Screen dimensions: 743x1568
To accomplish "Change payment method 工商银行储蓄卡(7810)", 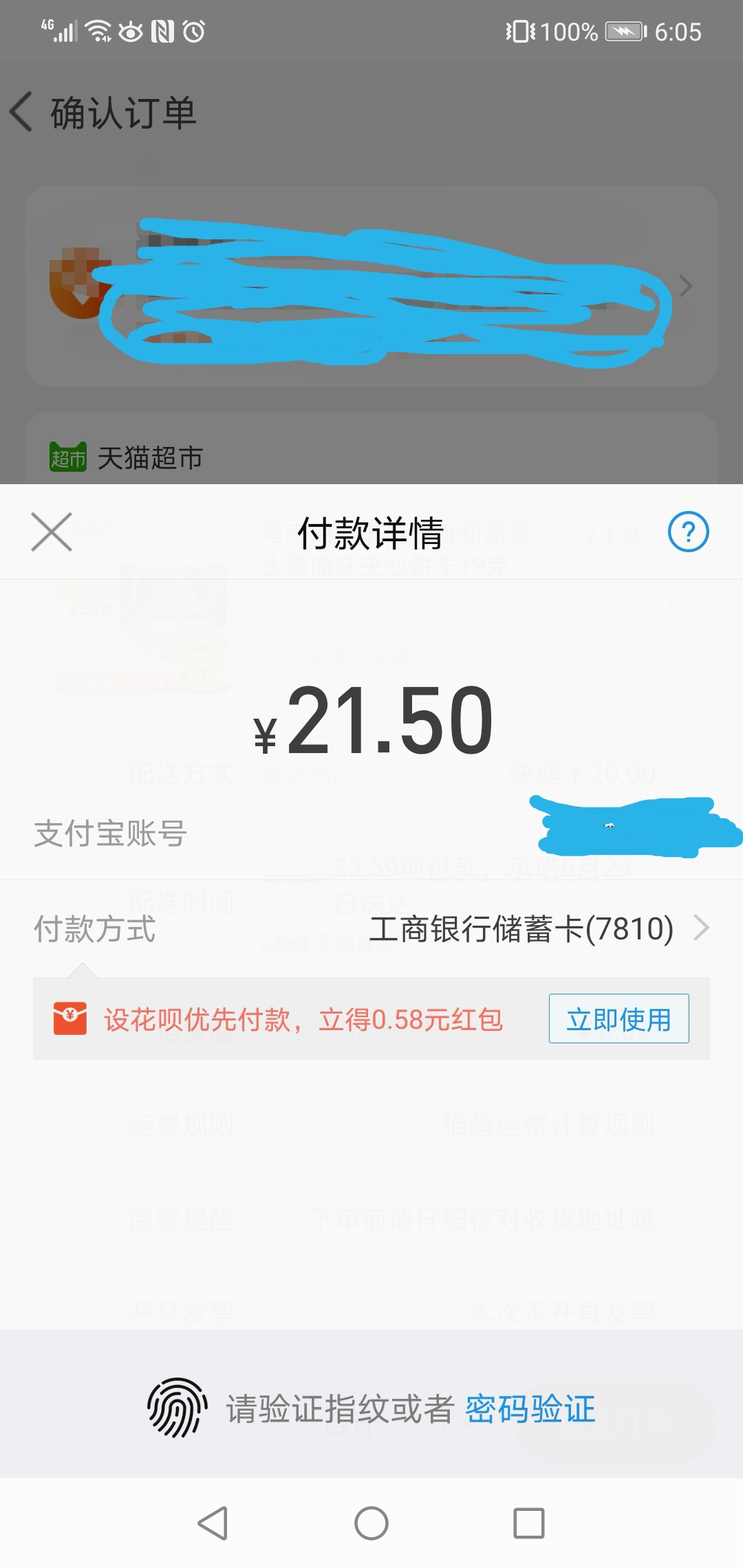I will pos(537,928).
